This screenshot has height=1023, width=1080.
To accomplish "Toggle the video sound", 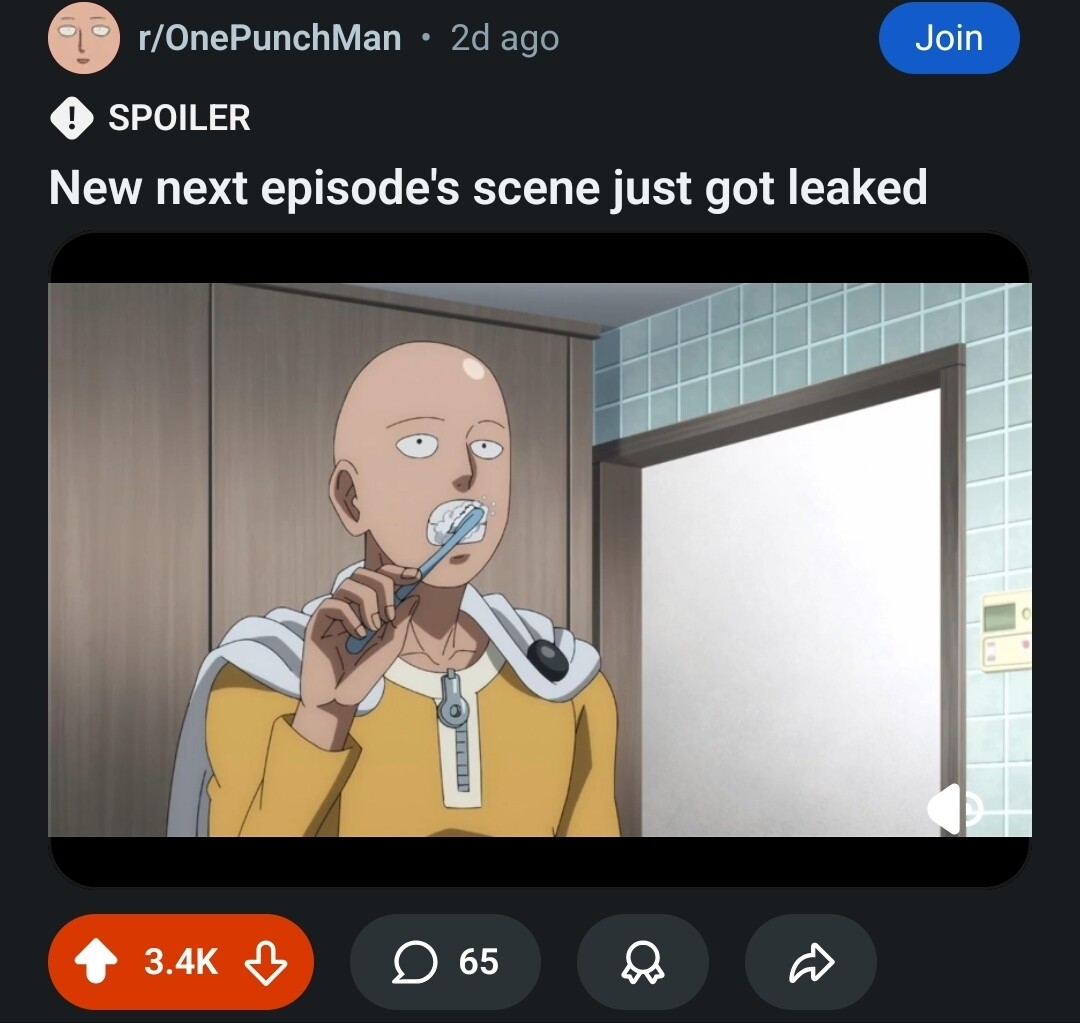I will point(955,808).
